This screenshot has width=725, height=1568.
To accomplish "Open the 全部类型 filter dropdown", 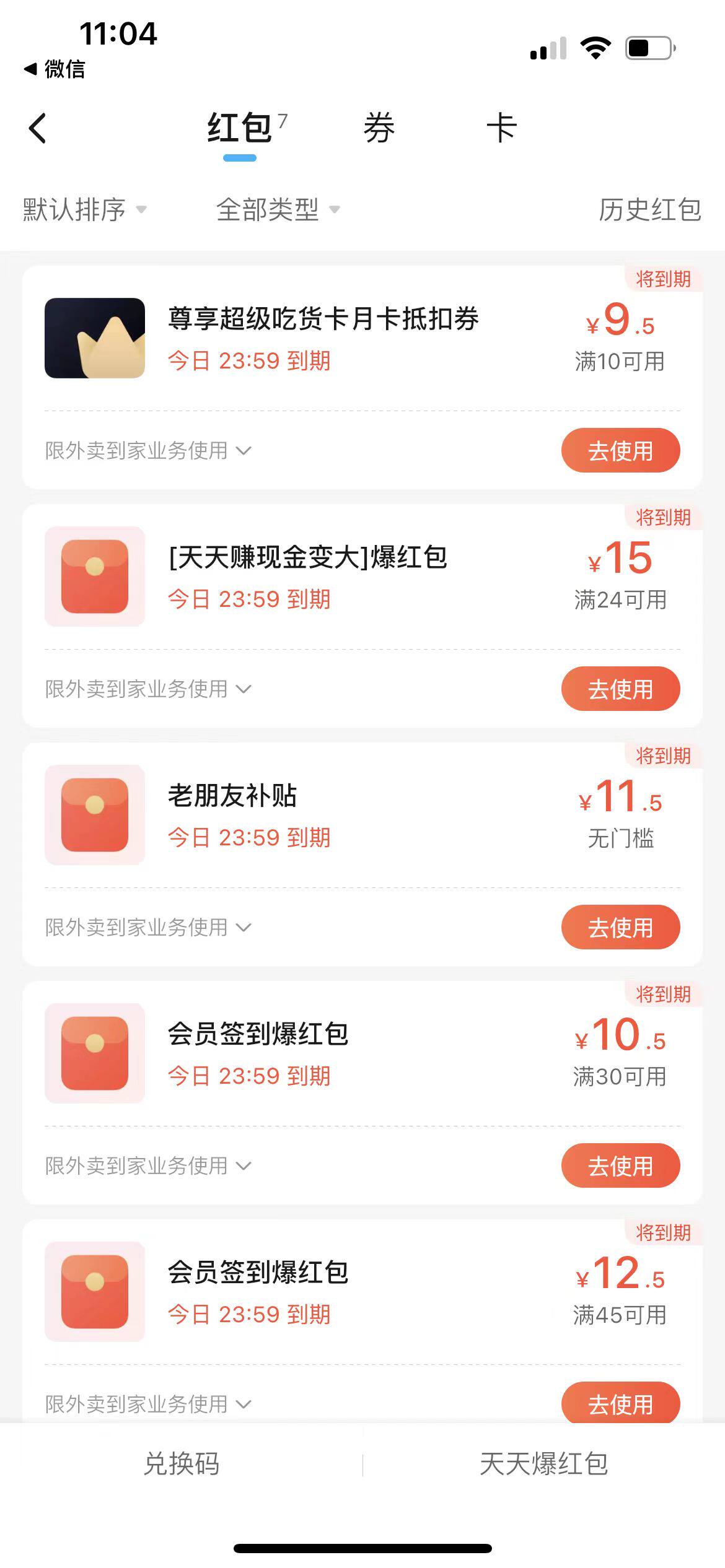I will click(278, 209).
